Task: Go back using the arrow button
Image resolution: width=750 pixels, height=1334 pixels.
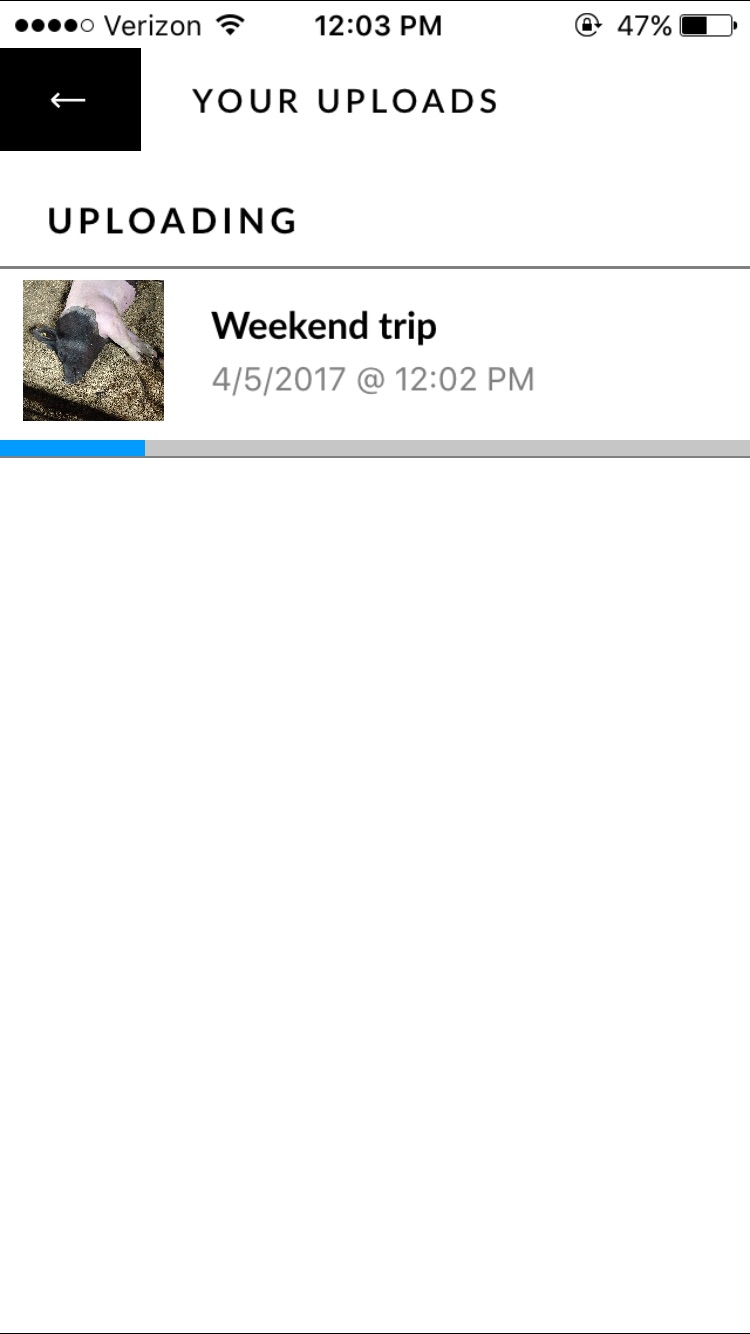Action: [69, 100]
